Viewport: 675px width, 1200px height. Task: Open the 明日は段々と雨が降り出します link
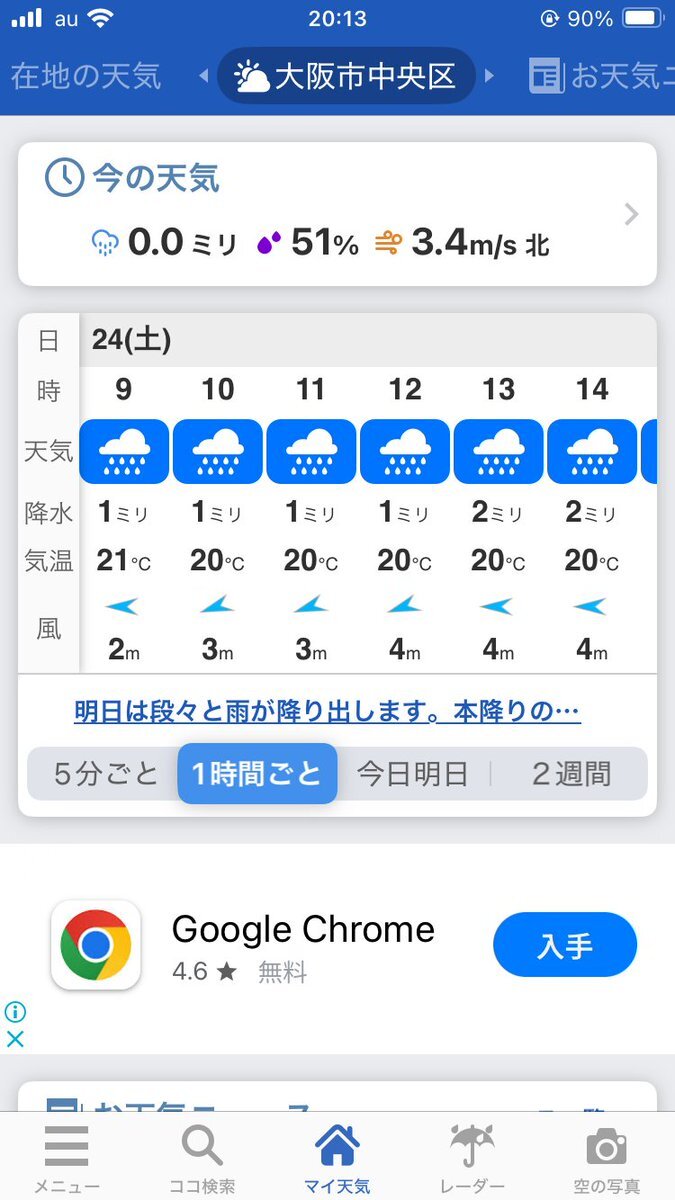pos(327,712)
